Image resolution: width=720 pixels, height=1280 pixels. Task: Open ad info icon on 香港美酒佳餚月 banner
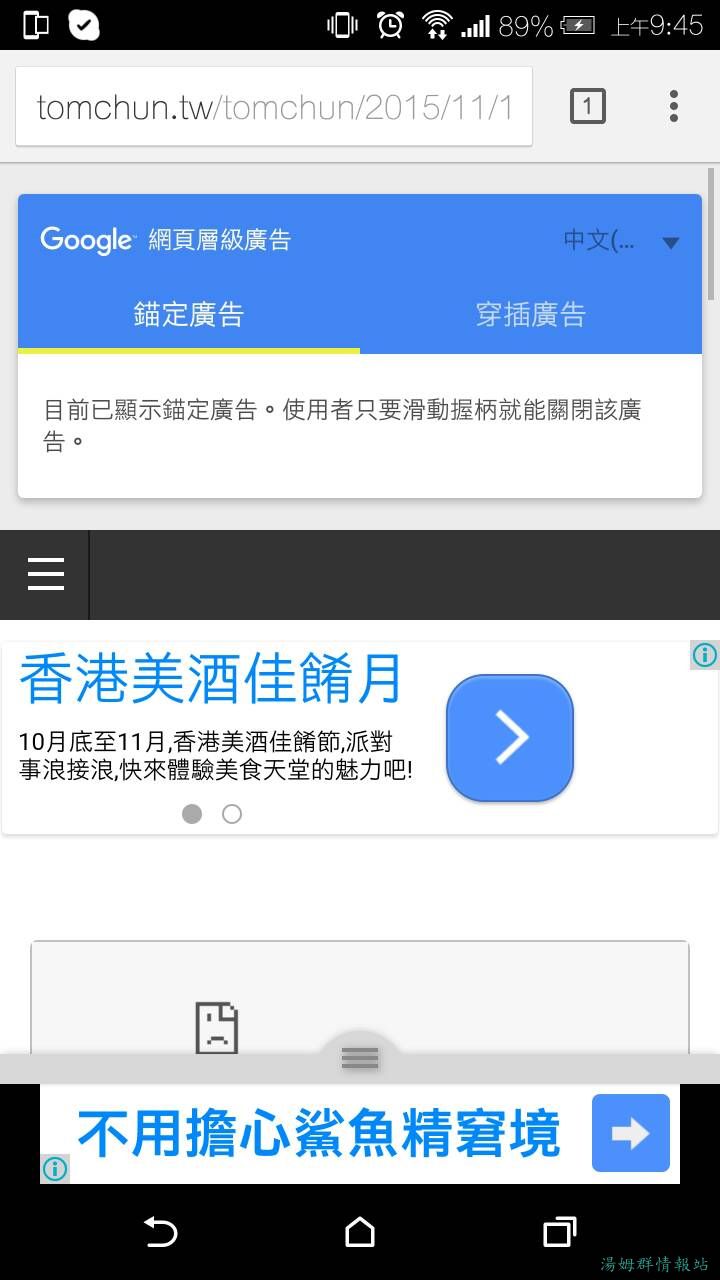[x=704, y=656]
